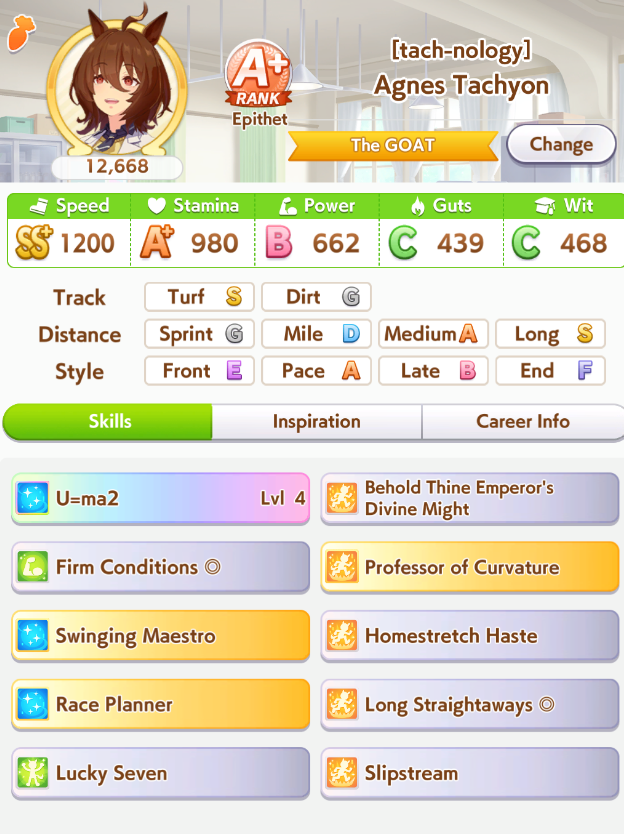Tap the Change epithet button
624x834 pixels.
tap(561, 144)
